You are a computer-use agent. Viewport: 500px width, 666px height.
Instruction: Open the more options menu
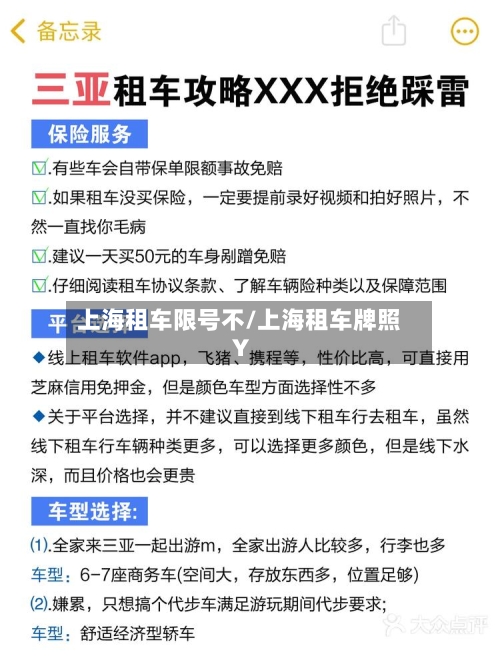click(x=464, y=31)
